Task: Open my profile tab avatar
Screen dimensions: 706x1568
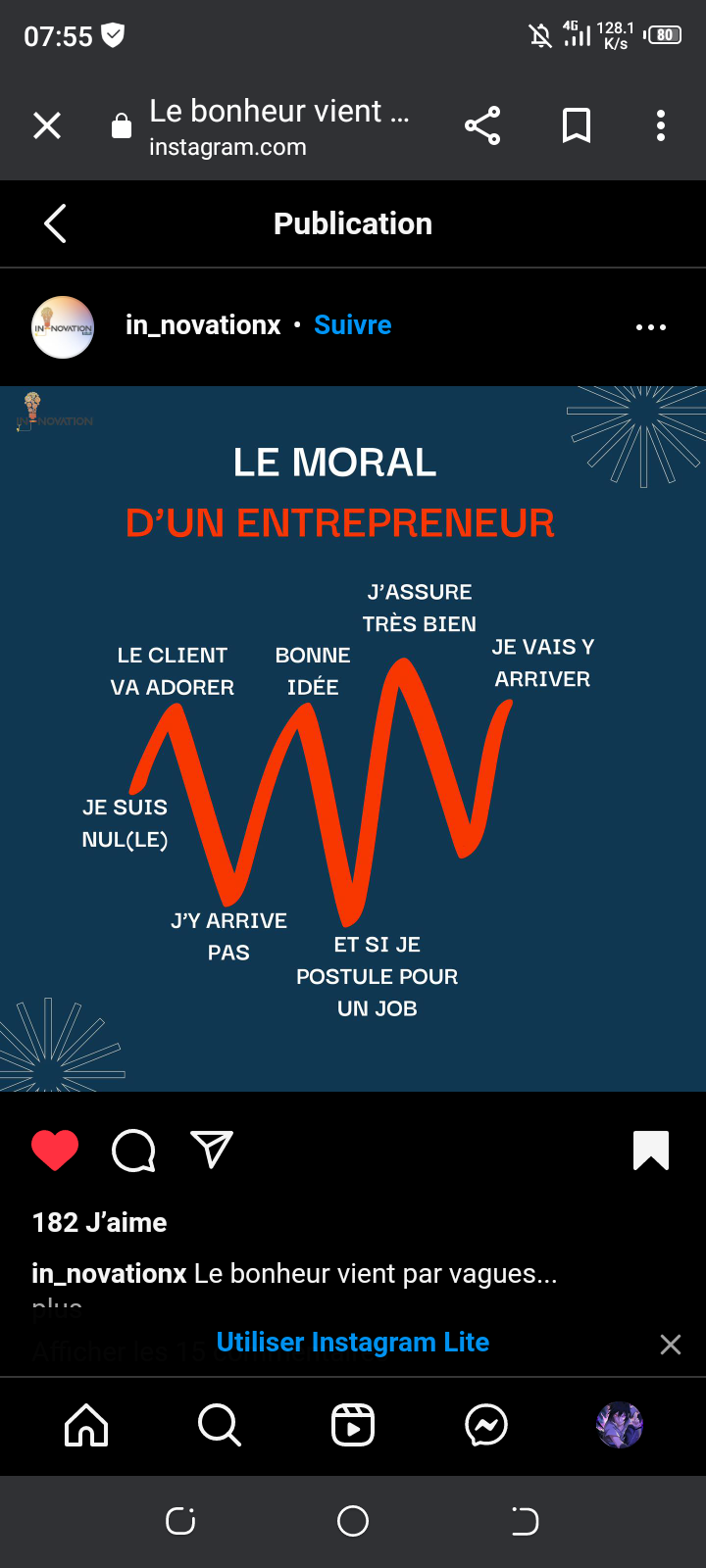Action: pos(620,1425)
